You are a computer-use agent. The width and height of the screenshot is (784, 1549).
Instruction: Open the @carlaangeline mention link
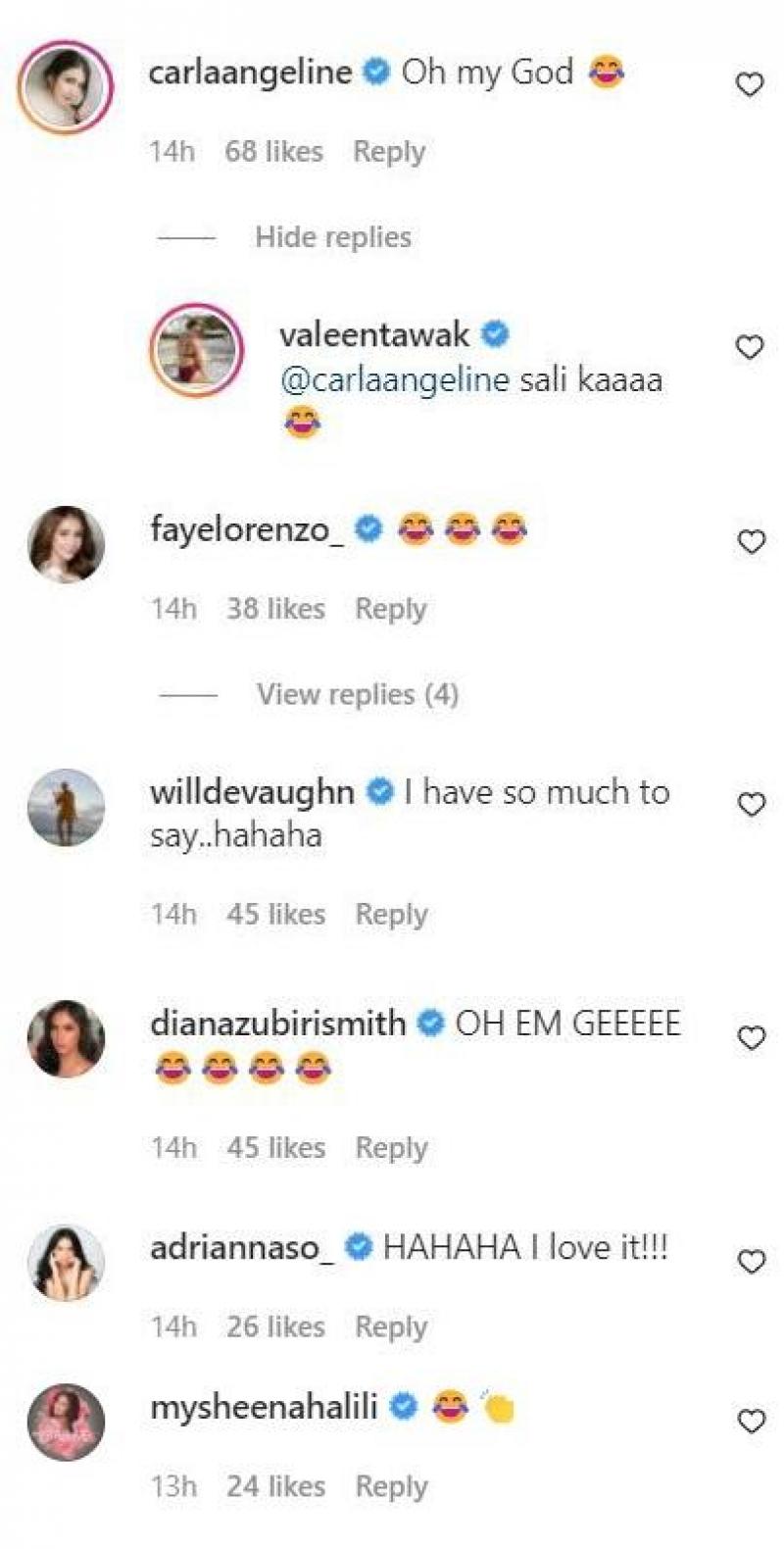tap(395, 380)
